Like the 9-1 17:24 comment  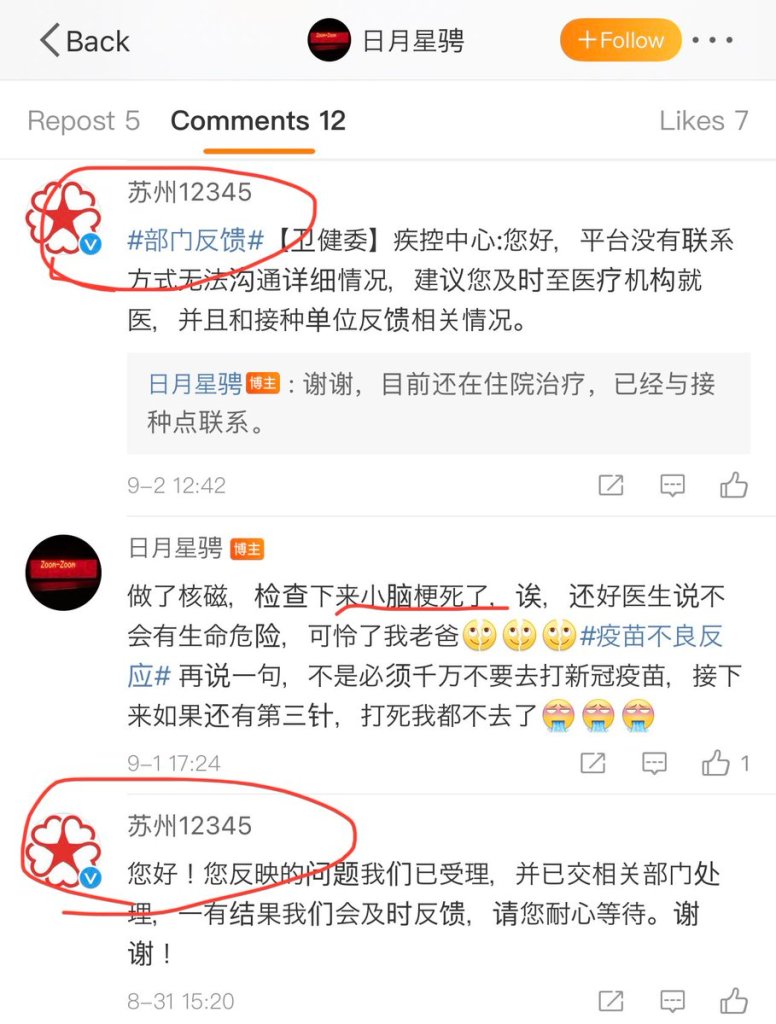(716, 764)
